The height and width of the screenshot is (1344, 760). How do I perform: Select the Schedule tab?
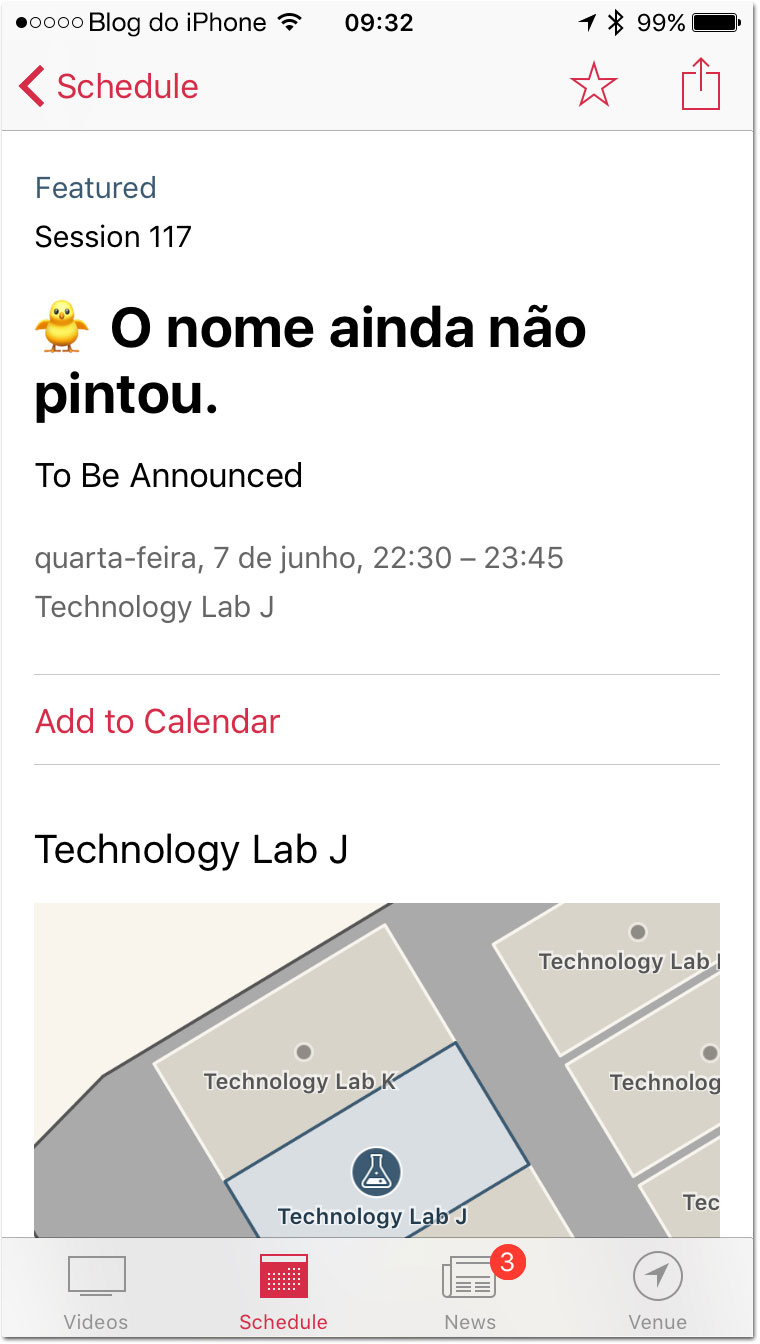(283, 1293)
